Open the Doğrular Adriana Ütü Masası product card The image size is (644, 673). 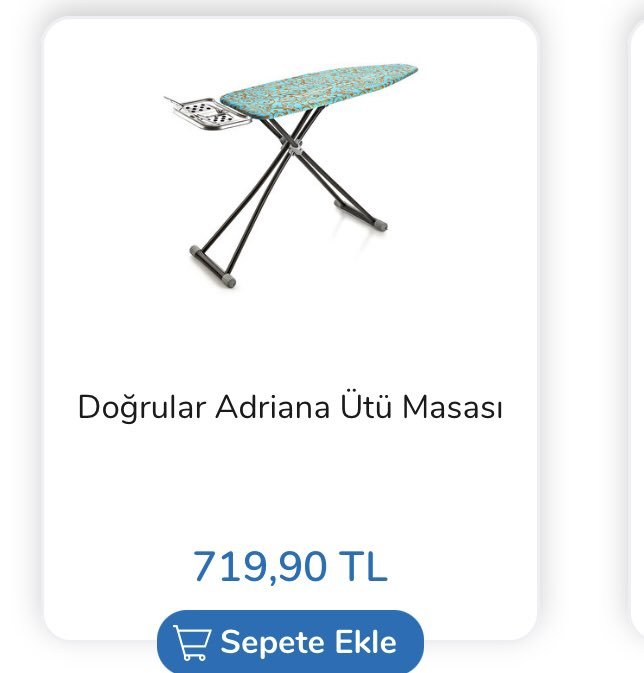tap(290, 407)
